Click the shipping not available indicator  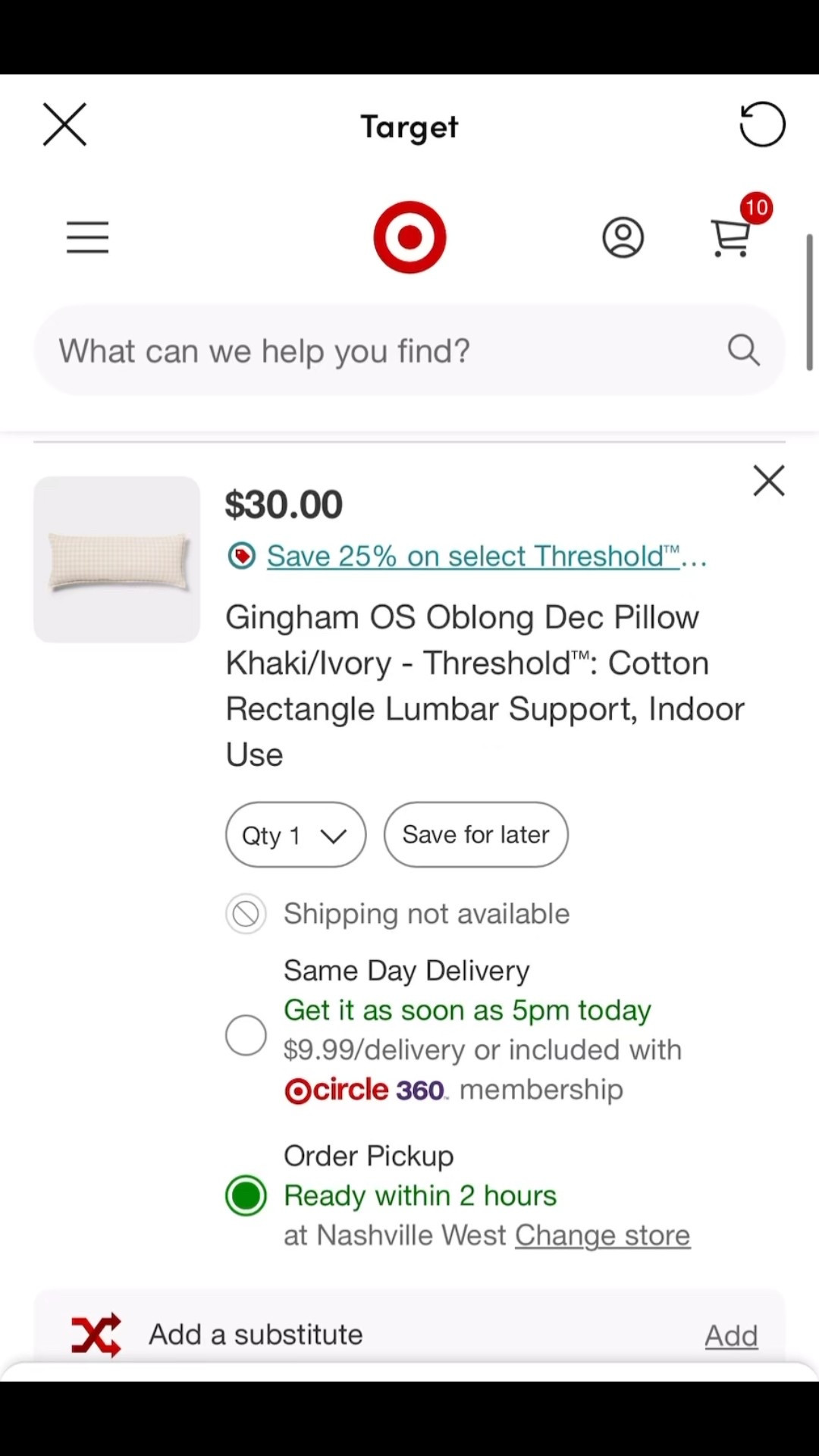tap(246, 914)
